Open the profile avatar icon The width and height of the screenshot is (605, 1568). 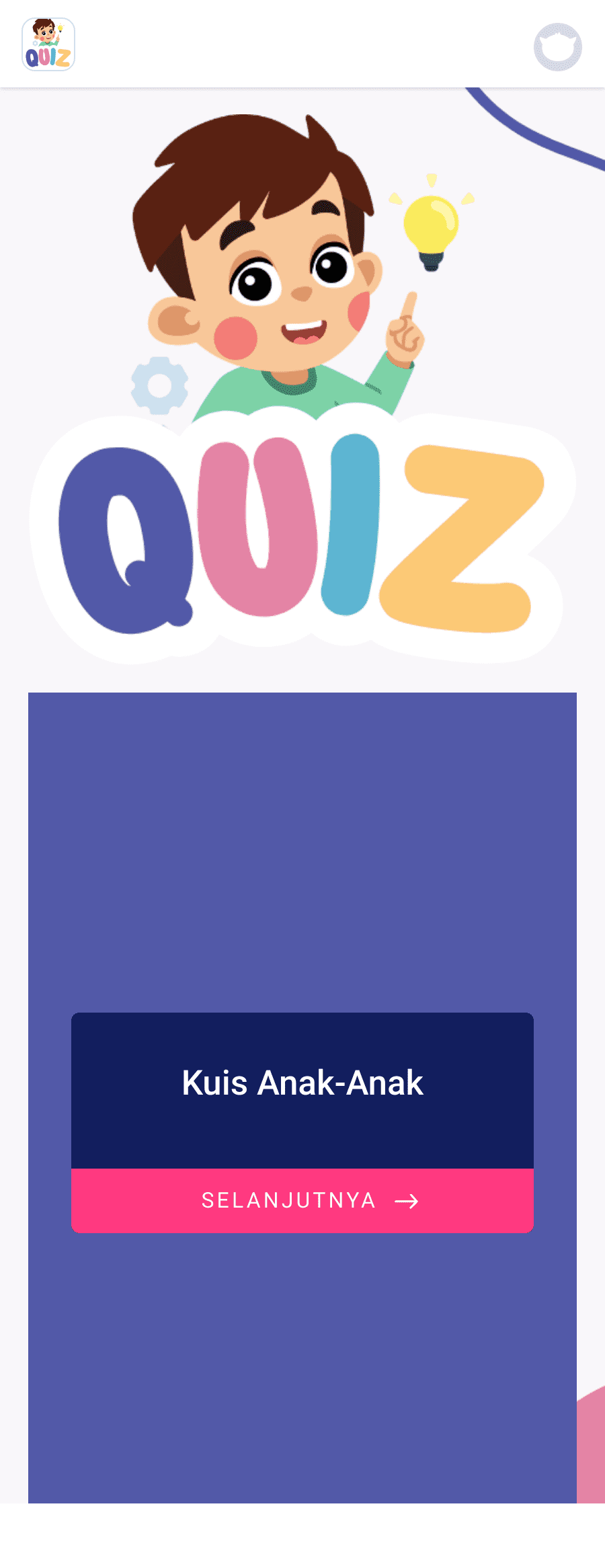point(557,47)
